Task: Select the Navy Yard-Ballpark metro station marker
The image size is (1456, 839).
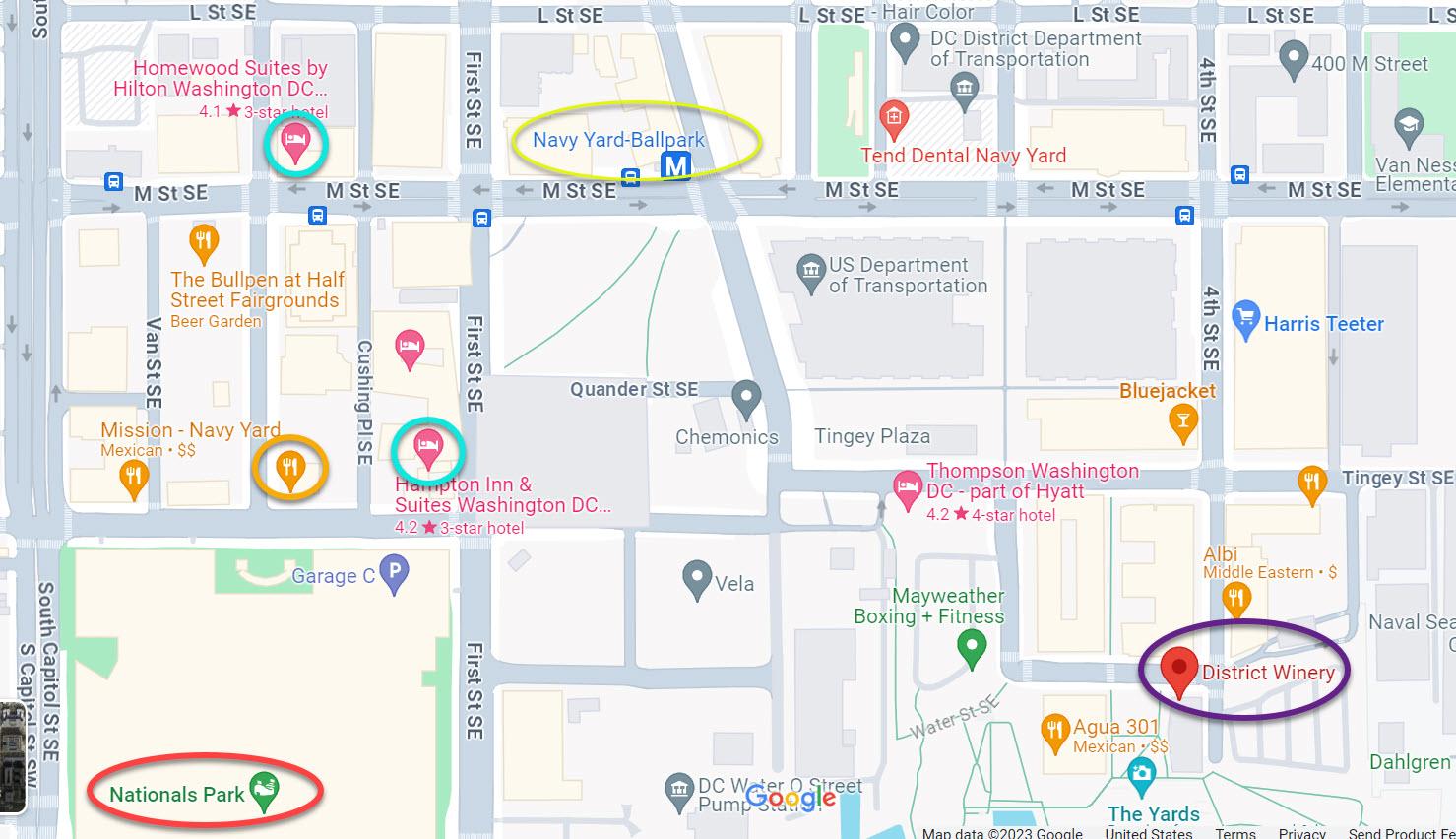Action: tap(675, 165)
